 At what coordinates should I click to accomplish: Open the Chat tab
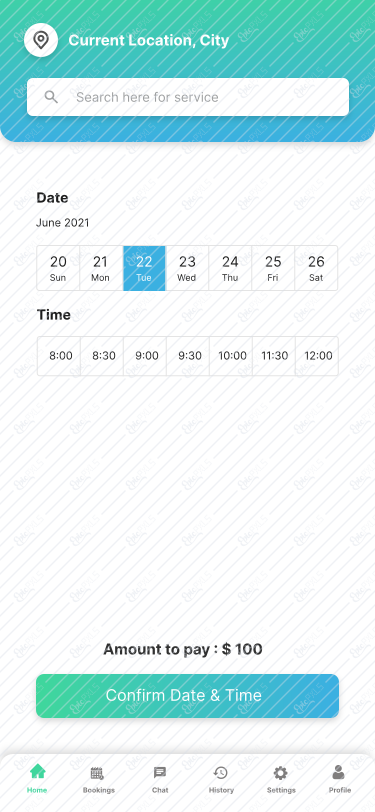(x=160, y=779)
